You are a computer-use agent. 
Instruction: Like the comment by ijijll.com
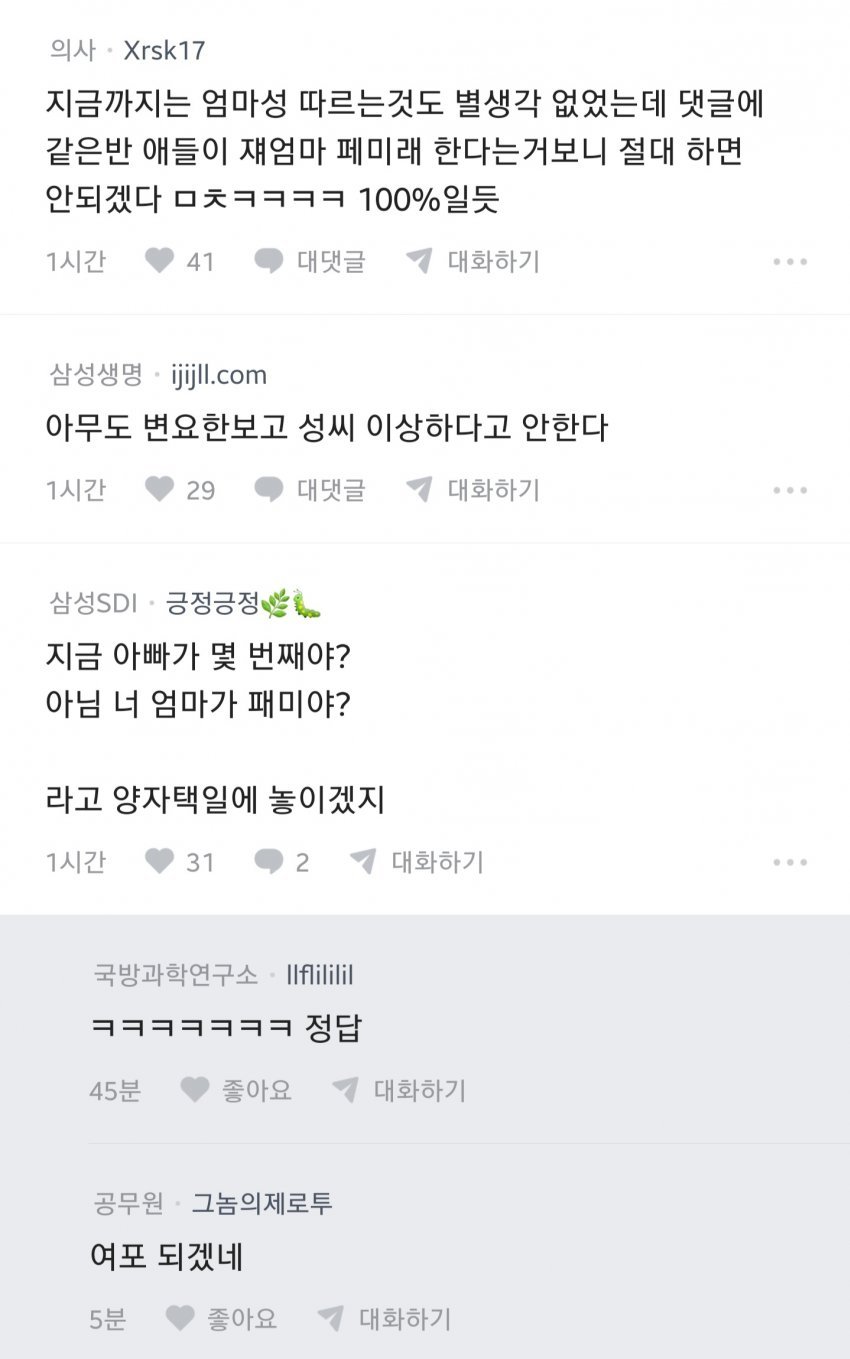coord(160,490)
